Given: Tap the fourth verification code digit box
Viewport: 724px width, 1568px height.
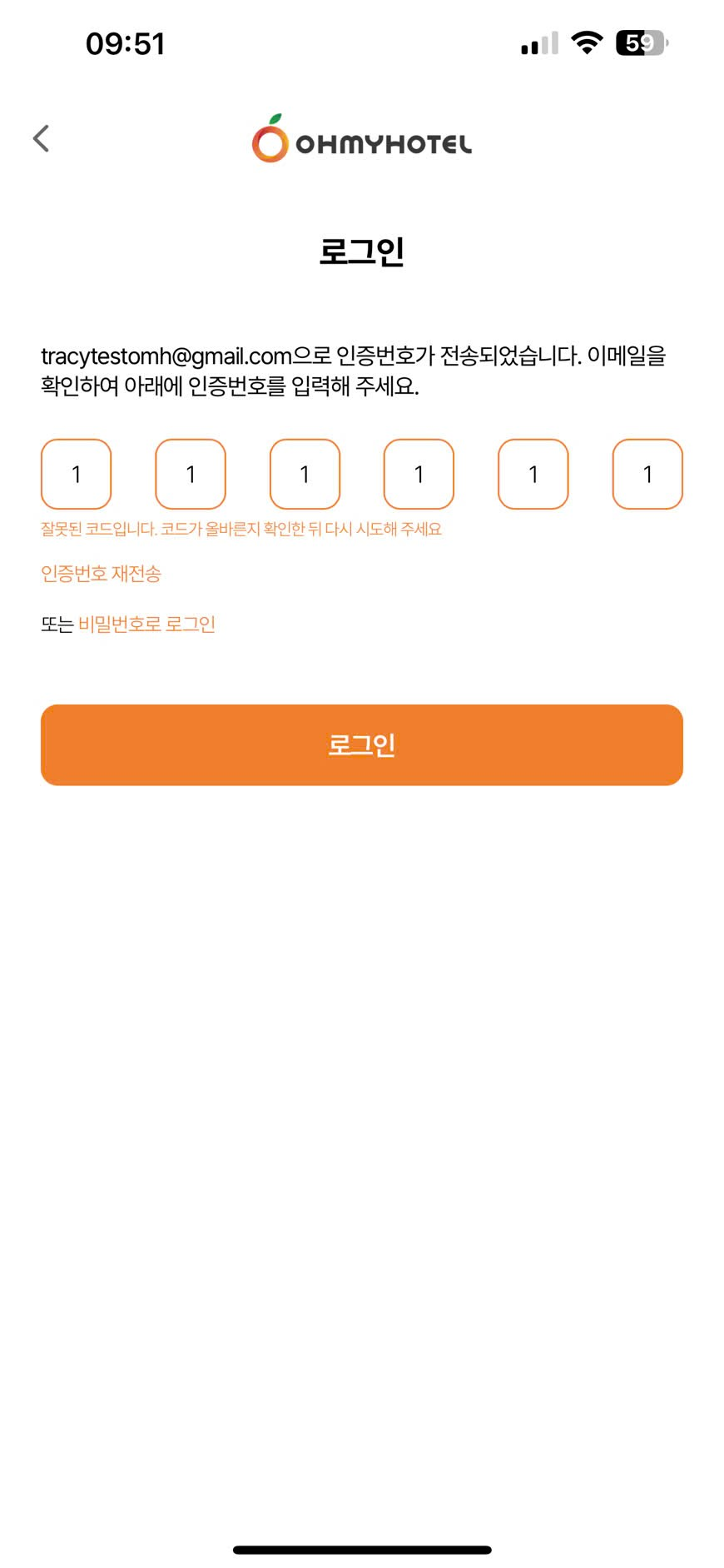Looking at the screenshot, I should 419,474.
